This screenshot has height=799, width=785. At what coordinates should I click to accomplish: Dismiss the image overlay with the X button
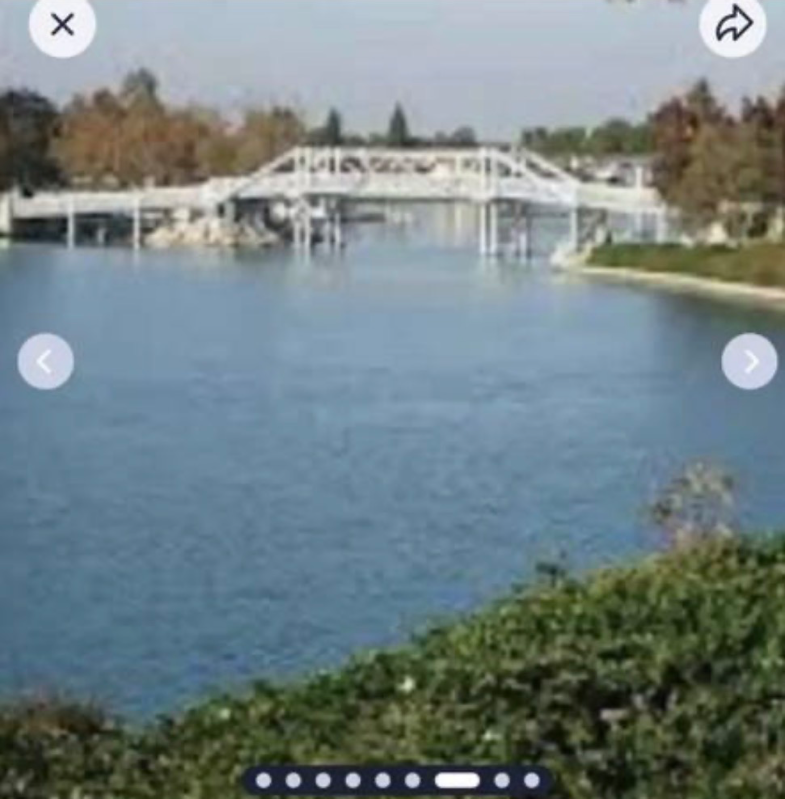[61, 24]
